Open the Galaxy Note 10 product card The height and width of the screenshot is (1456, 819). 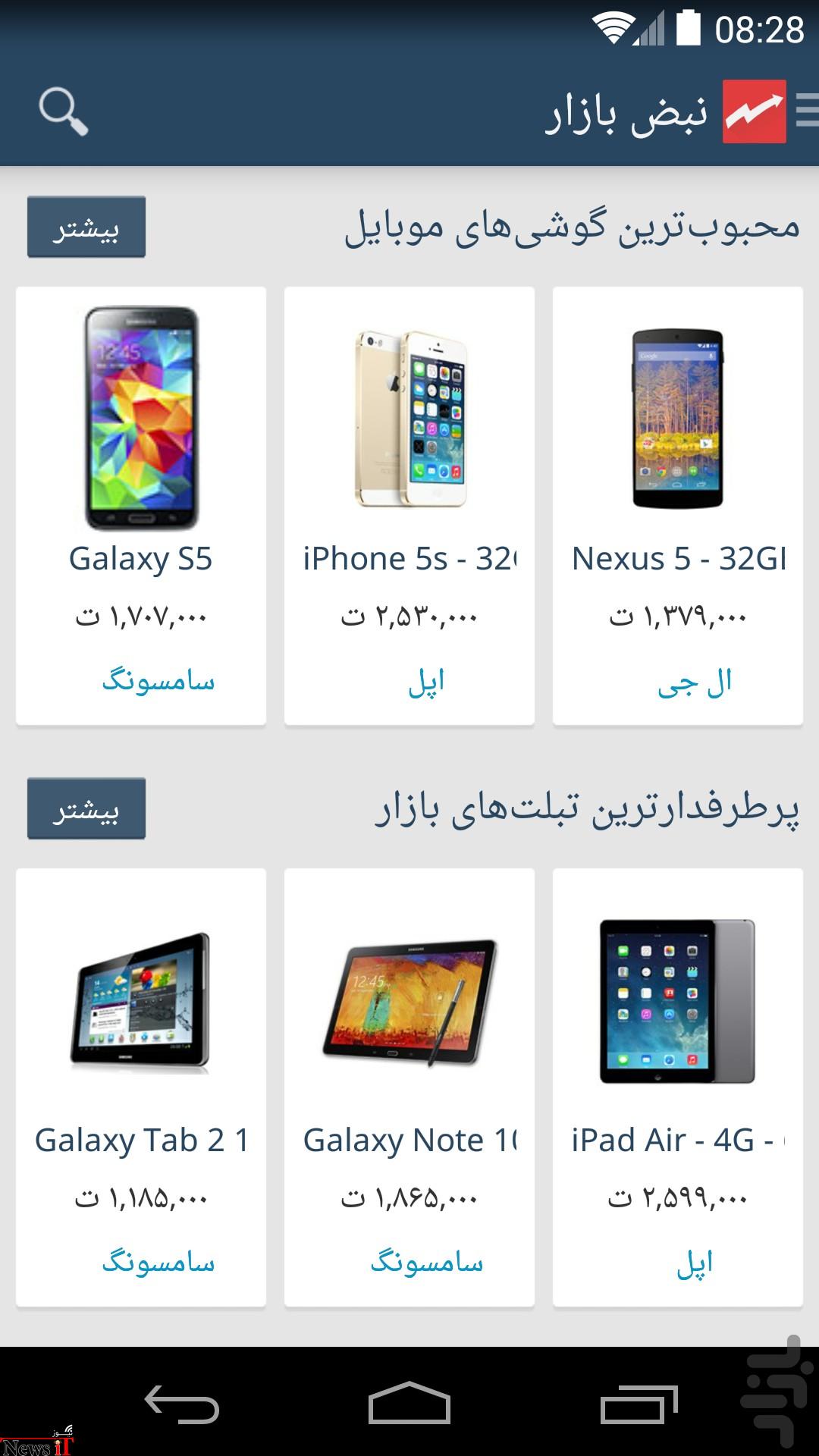[x=409, y=1087]
